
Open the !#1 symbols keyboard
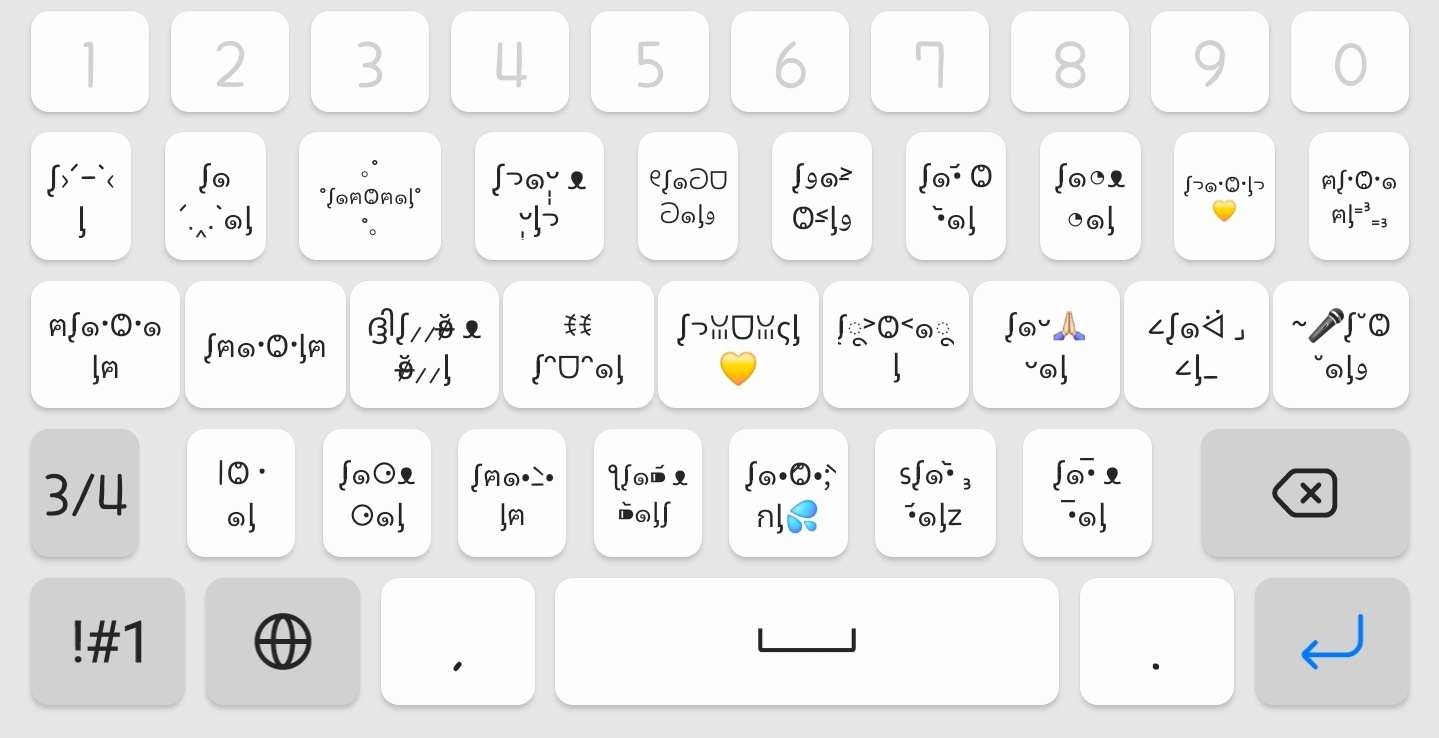click(x=108, y=641)
